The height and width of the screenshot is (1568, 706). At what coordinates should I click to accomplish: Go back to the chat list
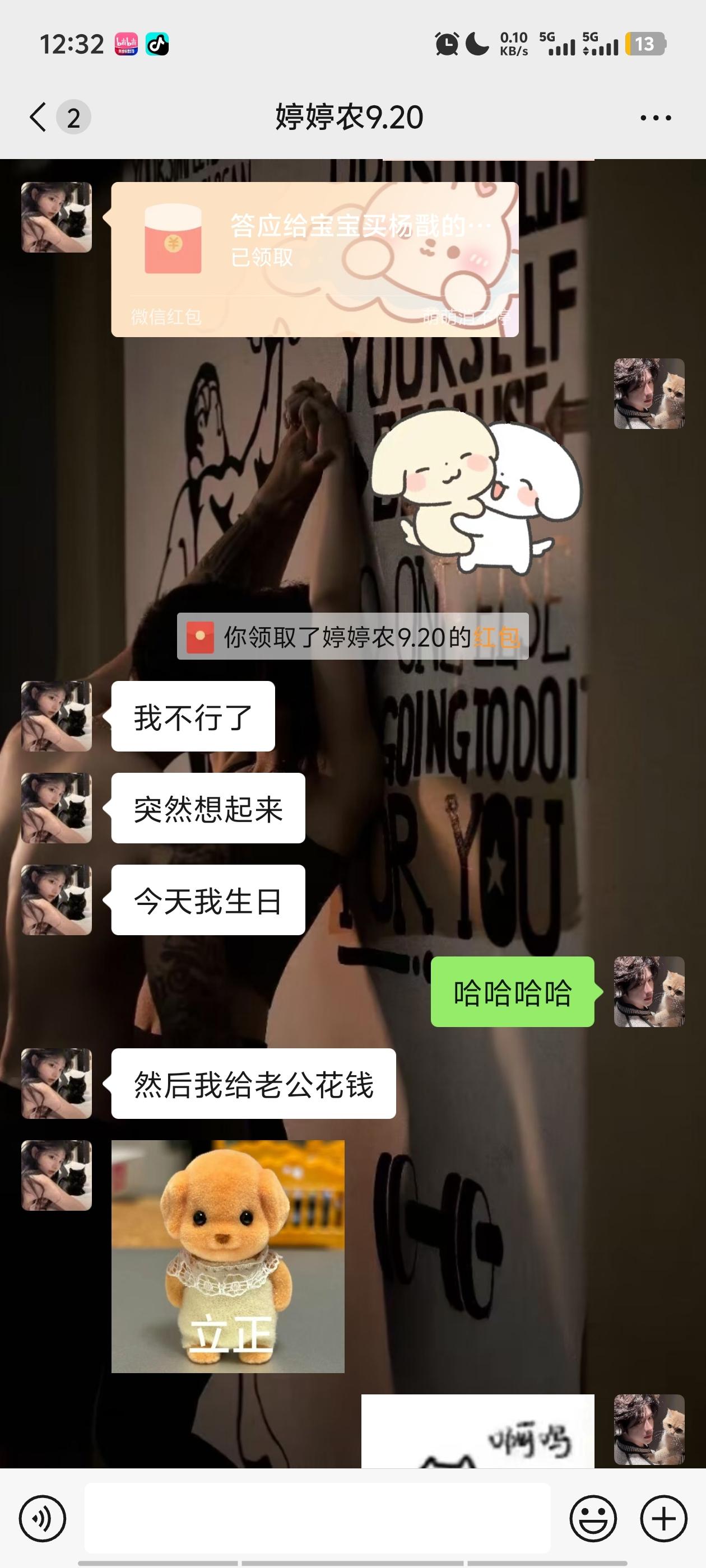[x=38, y=117]
